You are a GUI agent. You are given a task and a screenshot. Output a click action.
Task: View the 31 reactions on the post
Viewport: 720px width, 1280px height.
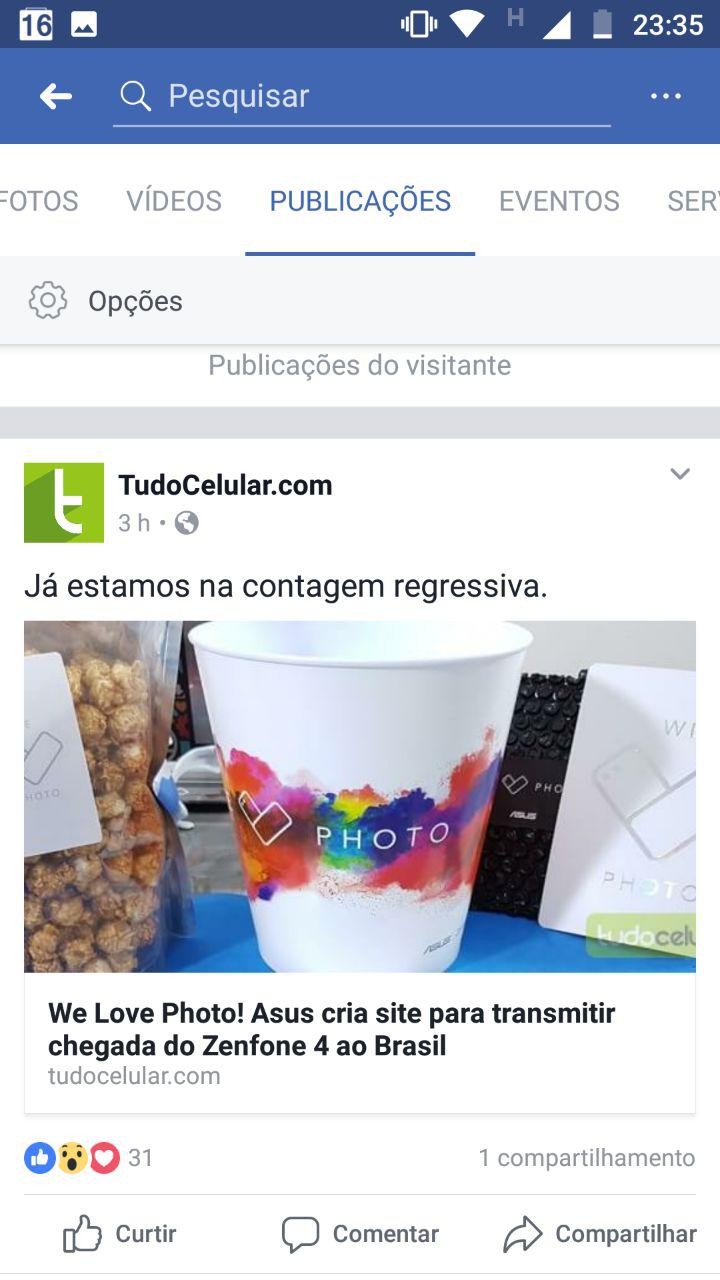89,1158
